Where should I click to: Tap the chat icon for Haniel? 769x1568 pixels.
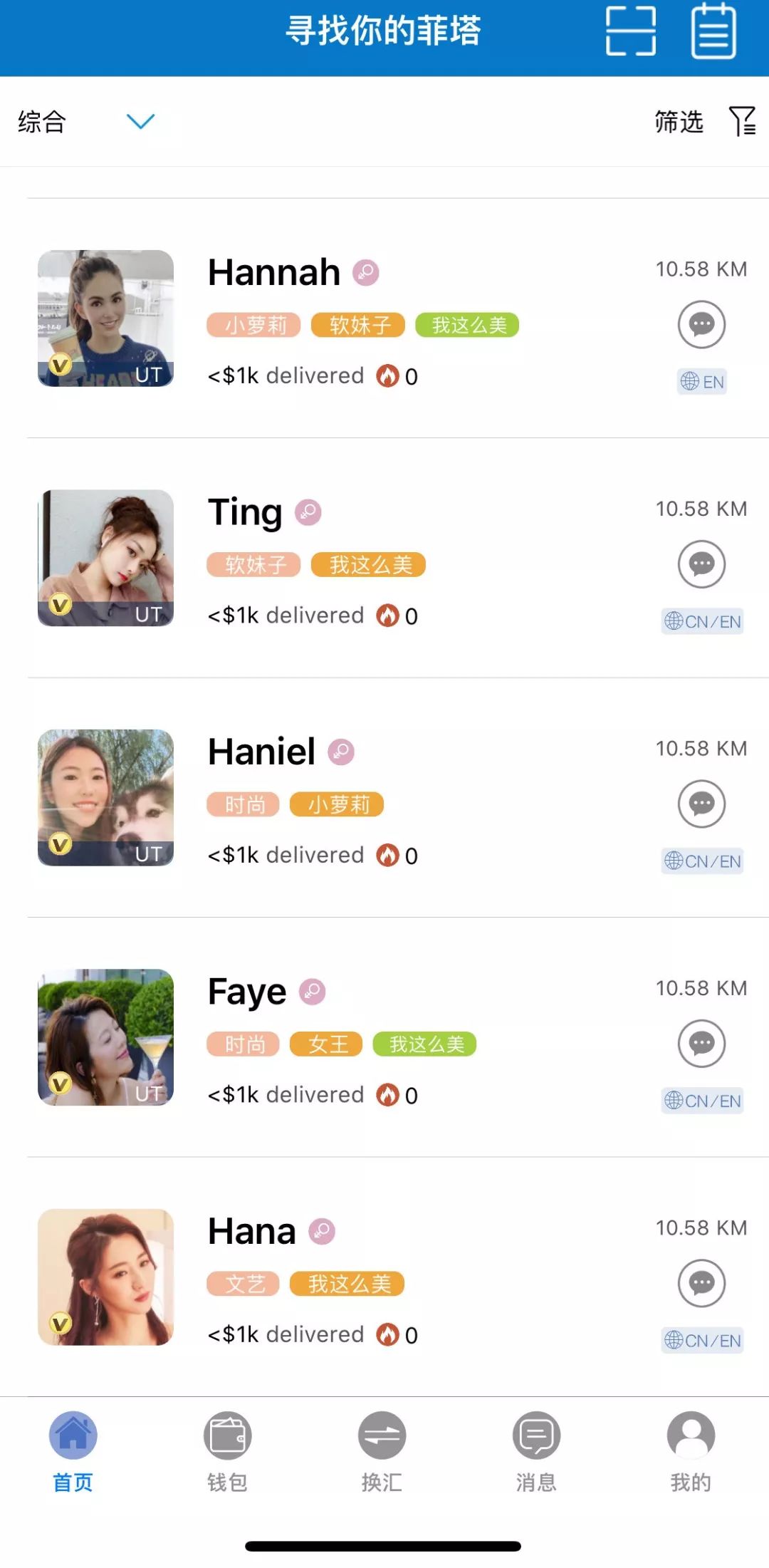(x=701, y=804)
